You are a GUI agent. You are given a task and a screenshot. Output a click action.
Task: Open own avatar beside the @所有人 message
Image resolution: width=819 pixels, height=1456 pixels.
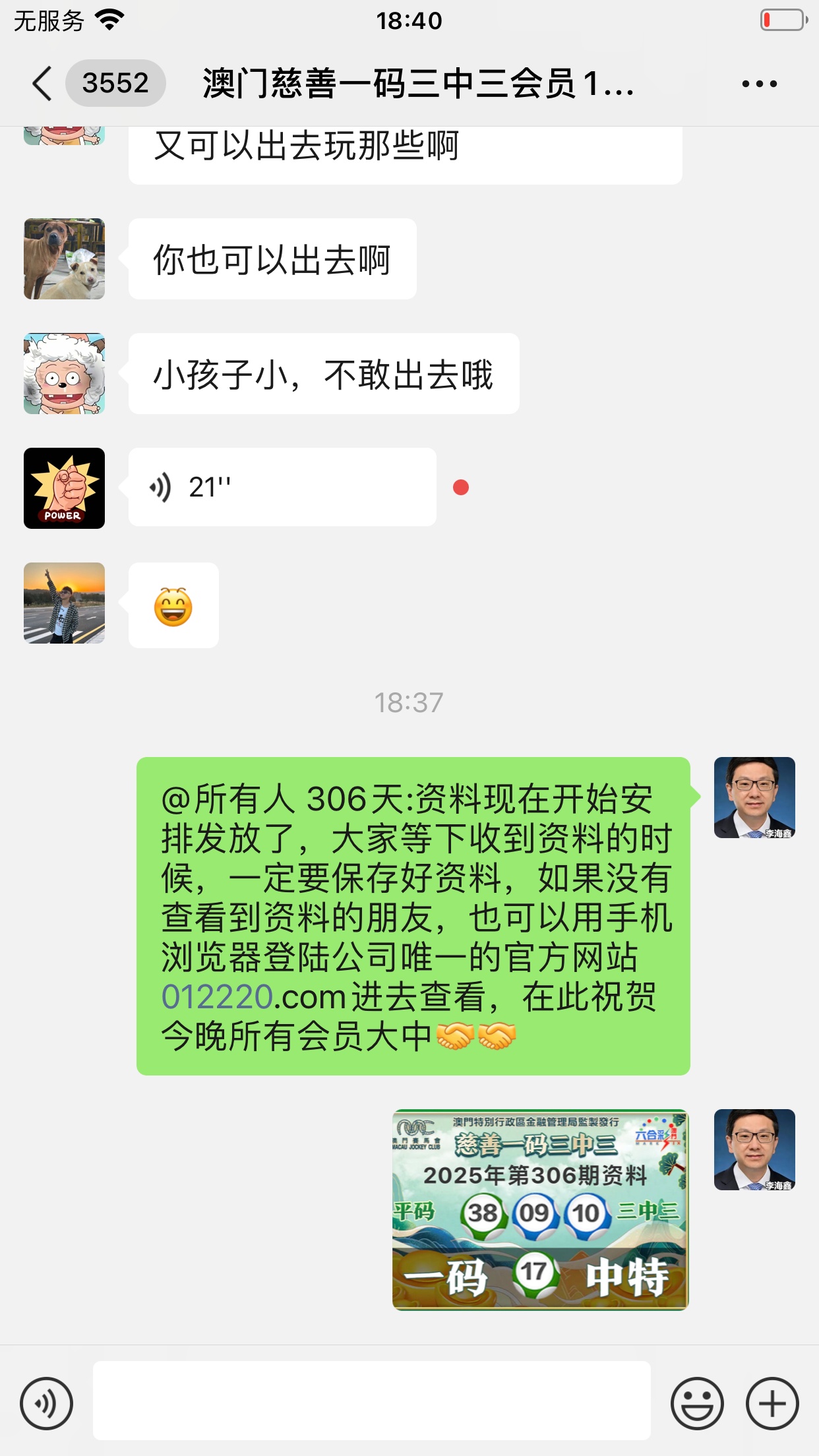[x=754, y=797]
